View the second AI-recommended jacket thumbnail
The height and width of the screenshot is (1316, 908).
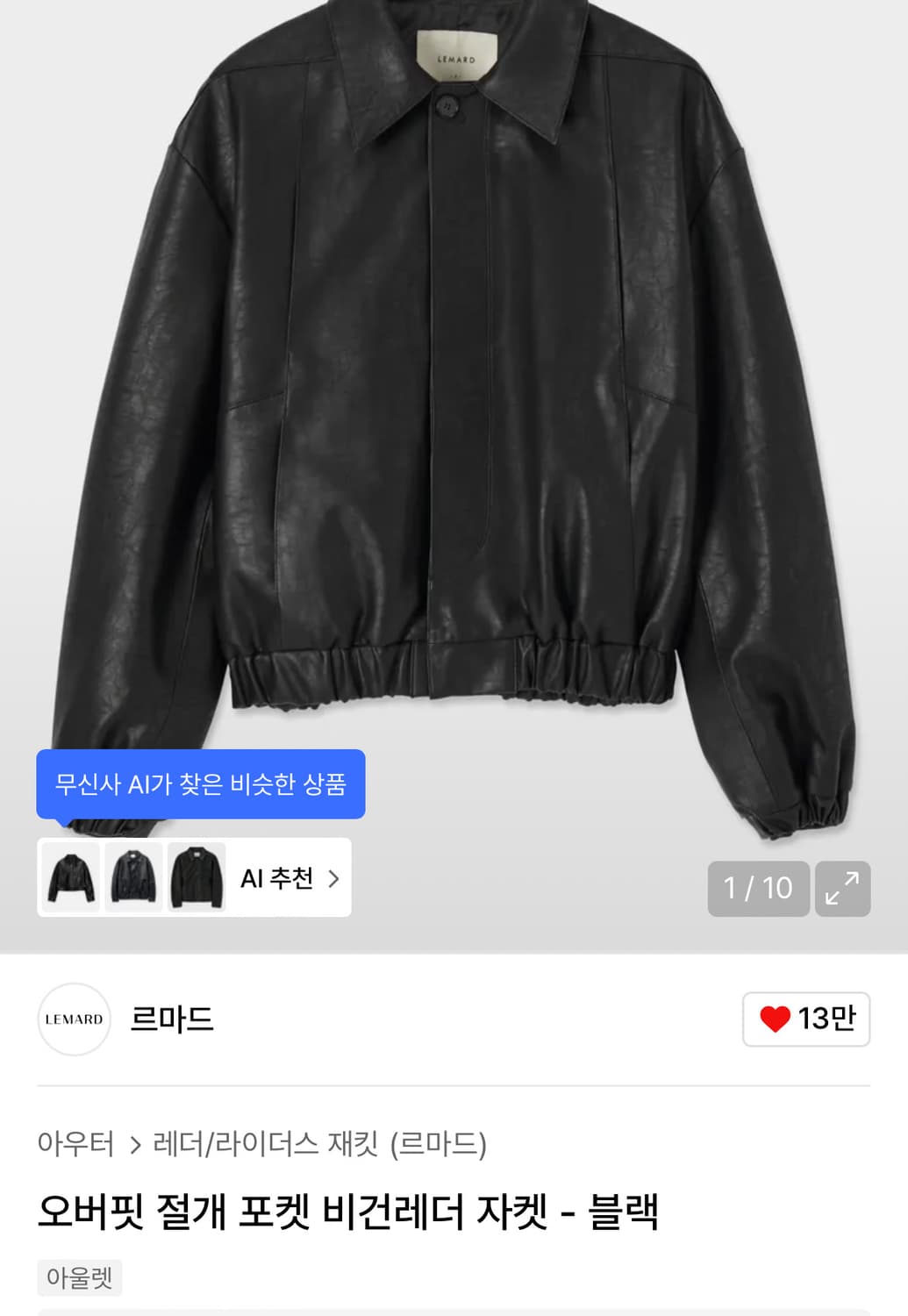[133, 877]
